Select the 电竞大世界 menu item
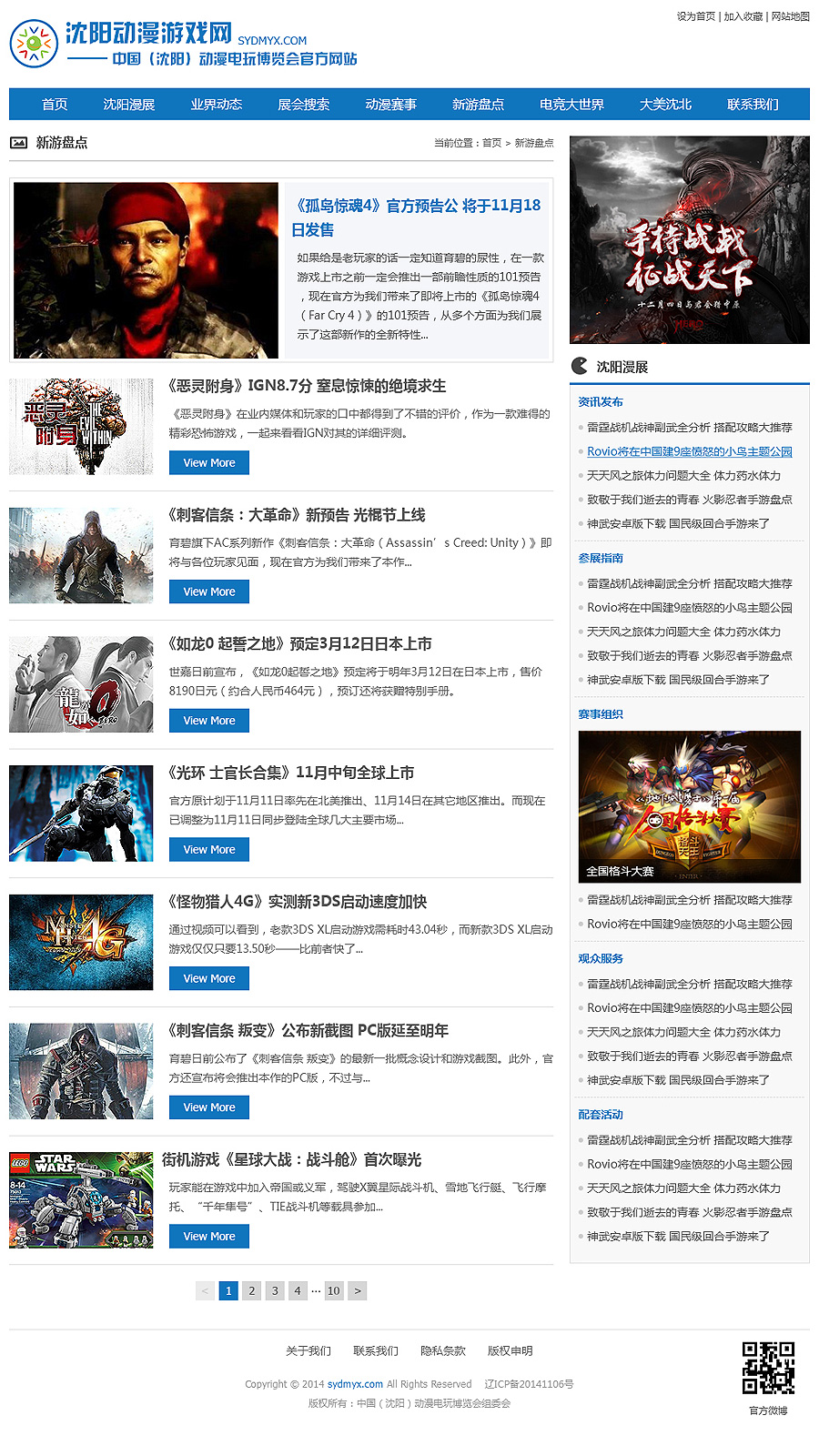This screenshot has width=819, height=1456. tap(571, 105)
